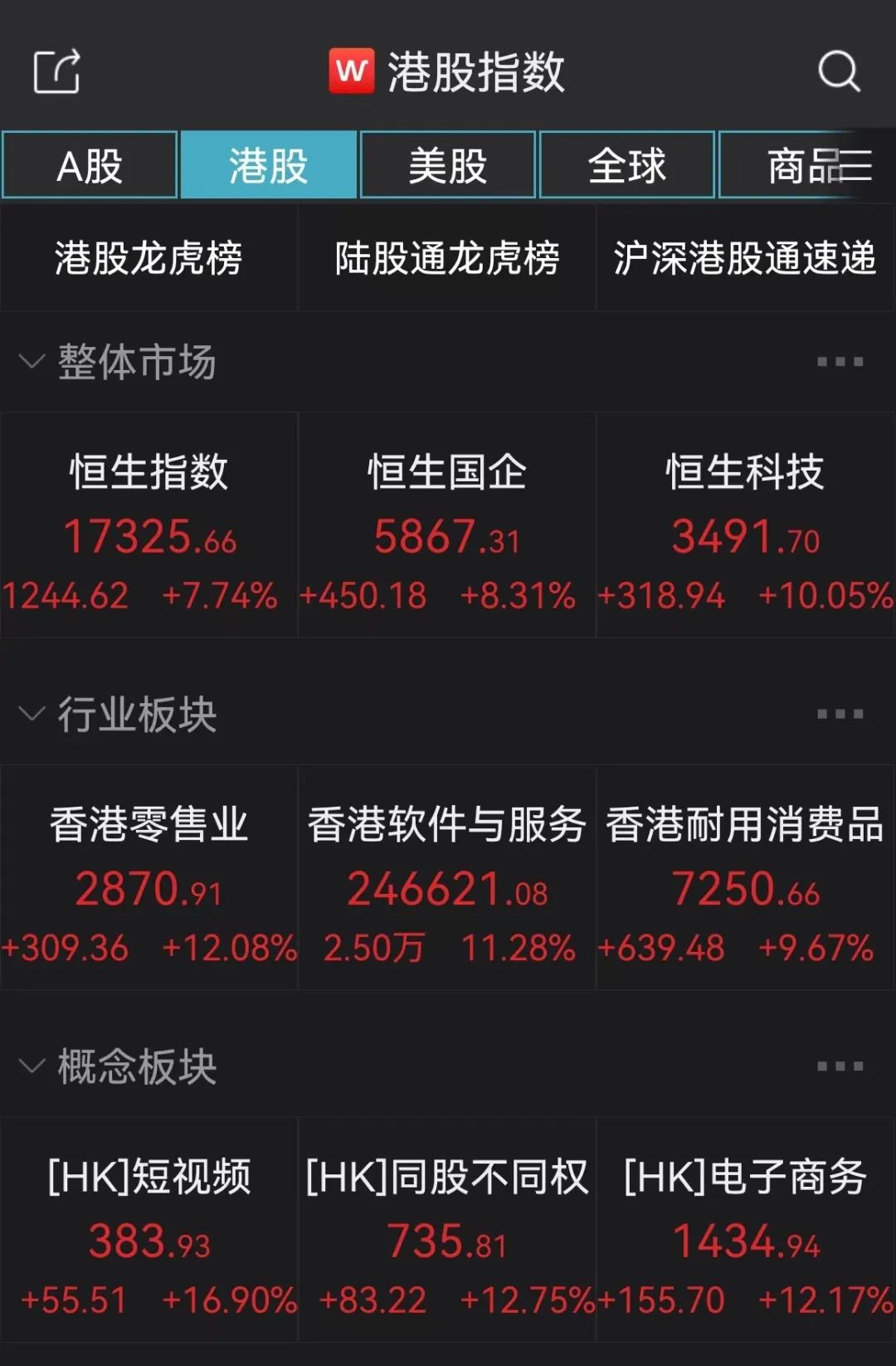Open the 恒生指数 index card
Image resolution: width=896 pixels, height=1366 pixels.
(x=149, y=525)
